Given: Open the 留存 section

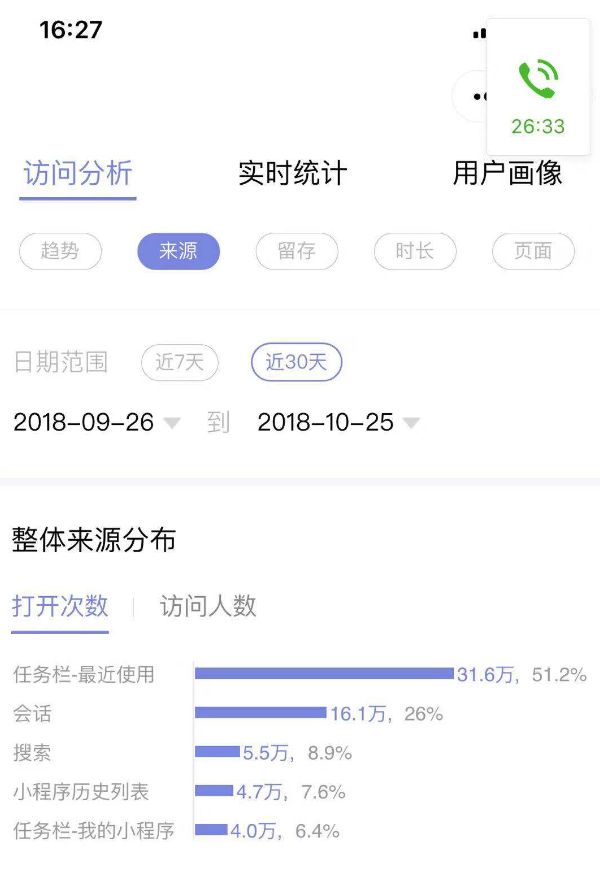Looking at the screenshot, I should tap(297, 251).
